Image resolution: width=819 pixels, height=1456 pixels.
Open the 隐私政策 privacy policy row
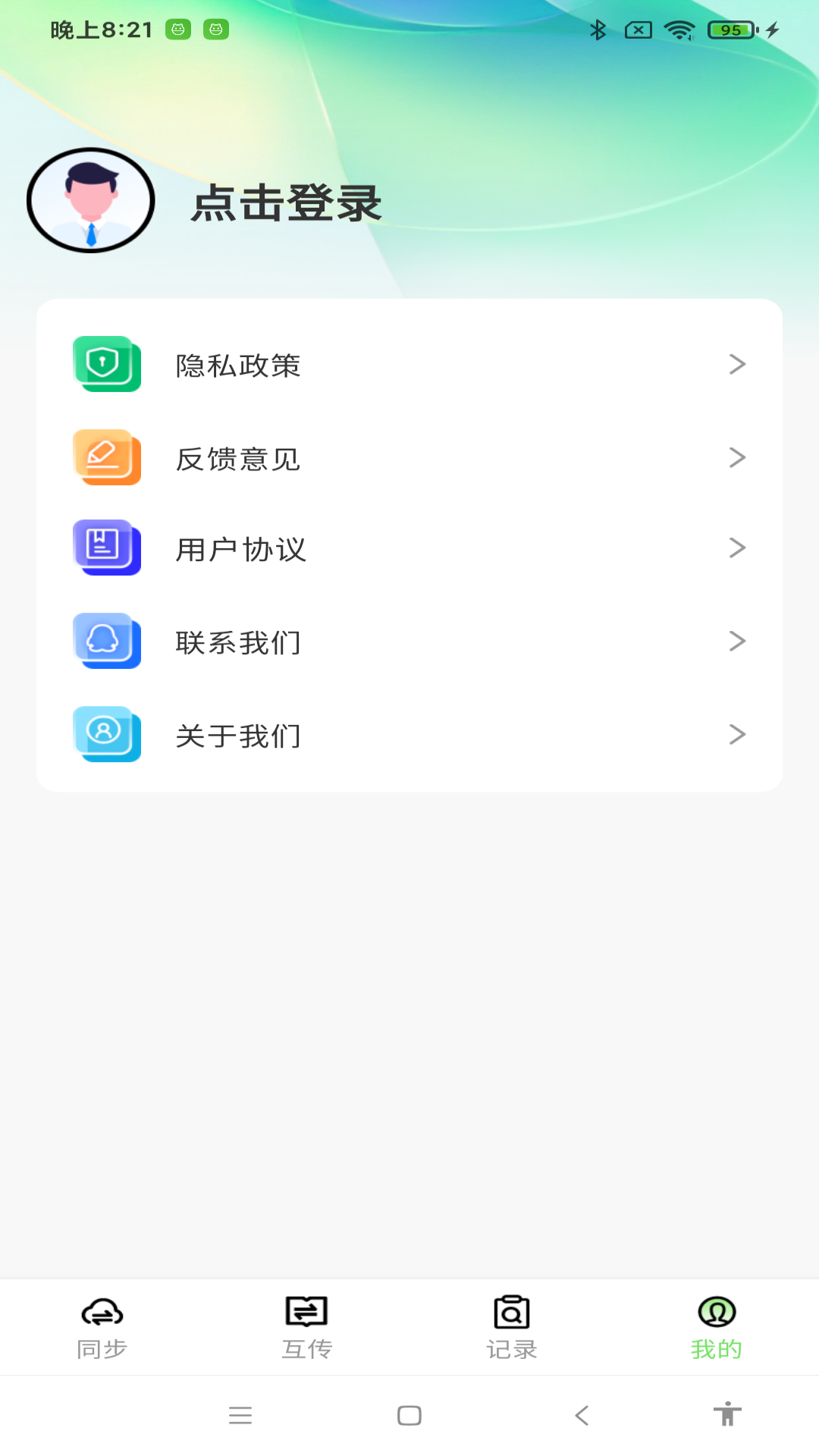[409, 365]
